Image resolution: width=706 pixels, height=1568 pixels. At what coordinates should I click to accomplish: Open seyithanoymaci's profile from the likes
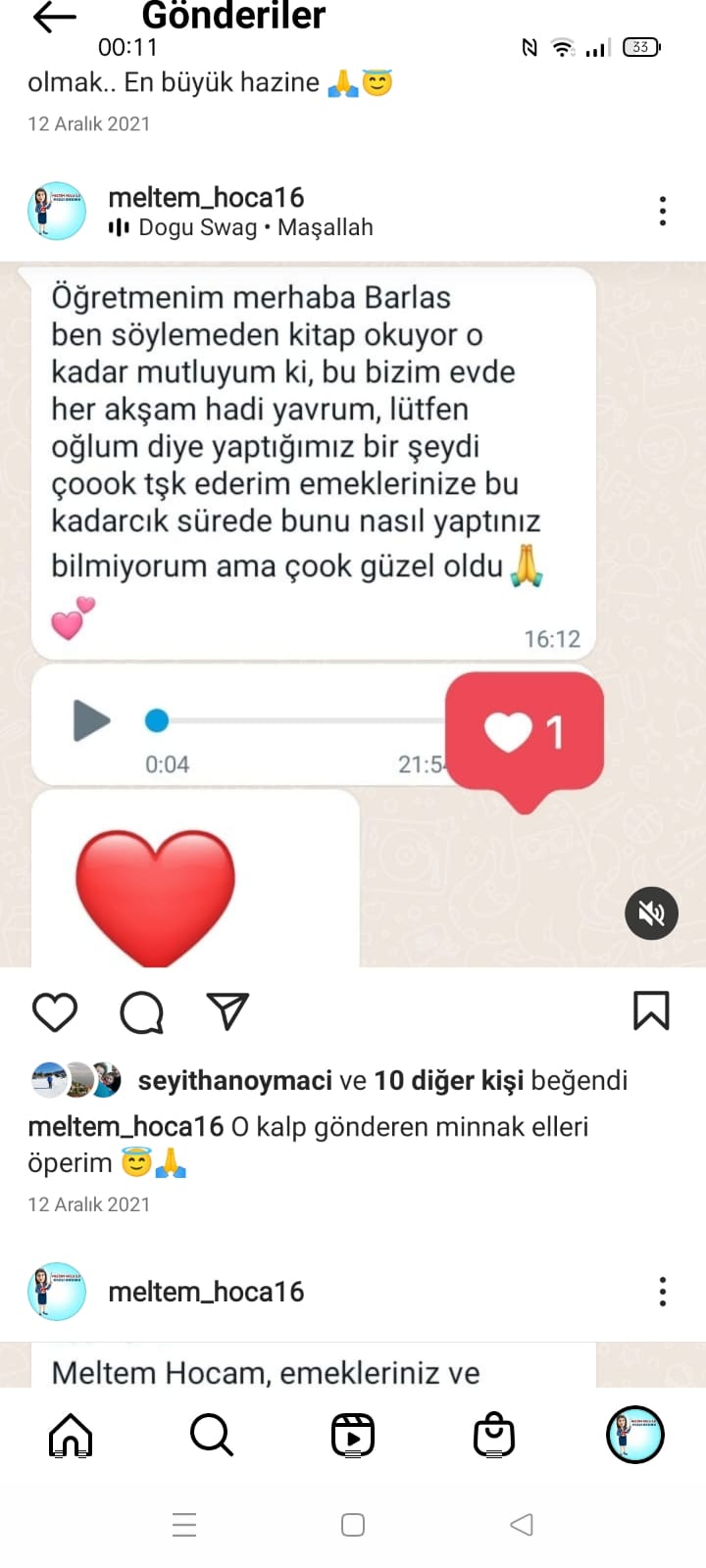pos(234,1080)
